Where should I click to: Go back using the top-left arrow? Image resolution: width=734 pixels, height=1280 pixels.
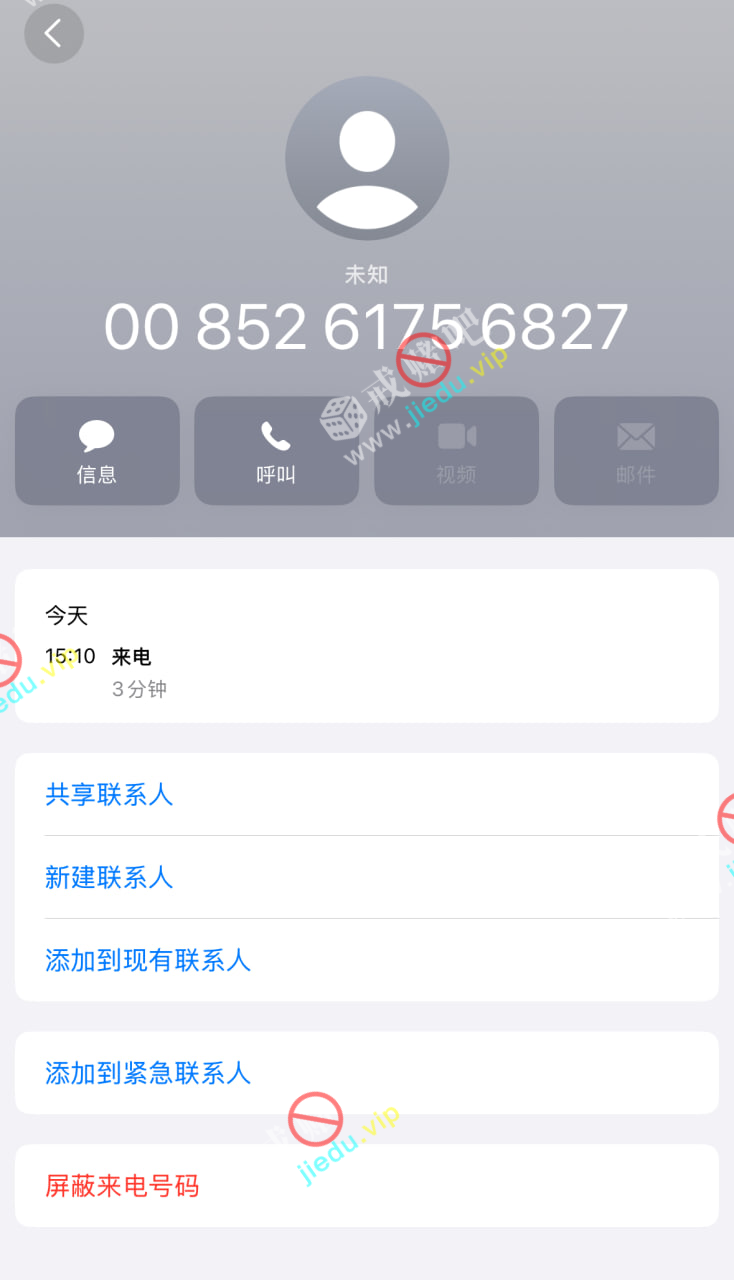point(53,34)
